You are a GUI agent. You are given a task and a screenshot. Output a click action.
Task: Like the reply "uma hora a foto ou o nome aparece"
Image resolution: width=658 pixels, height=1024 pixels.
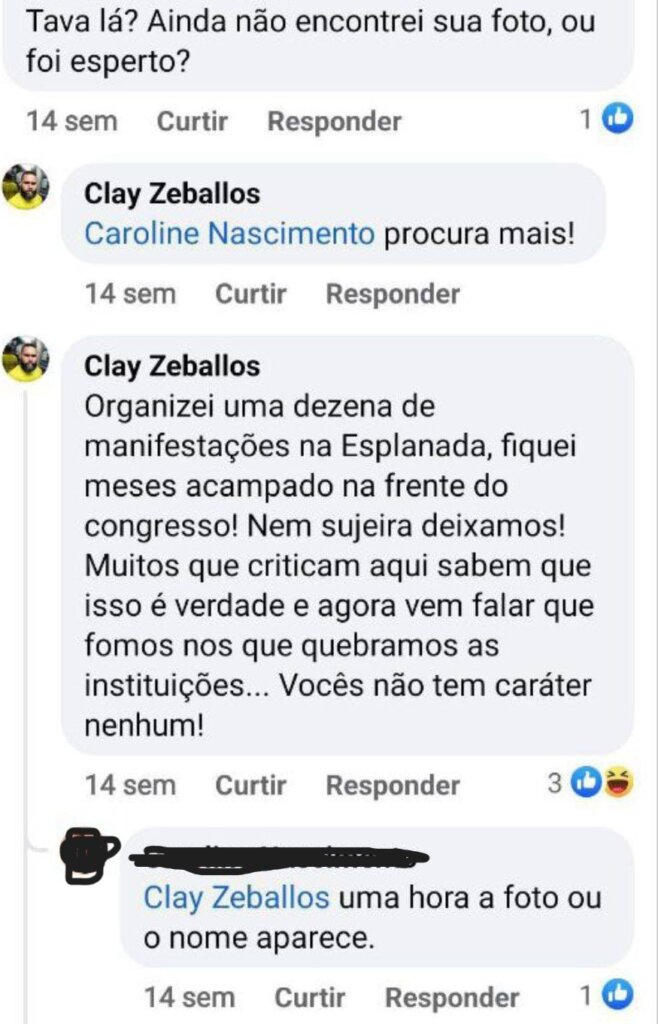pos(310,997)
